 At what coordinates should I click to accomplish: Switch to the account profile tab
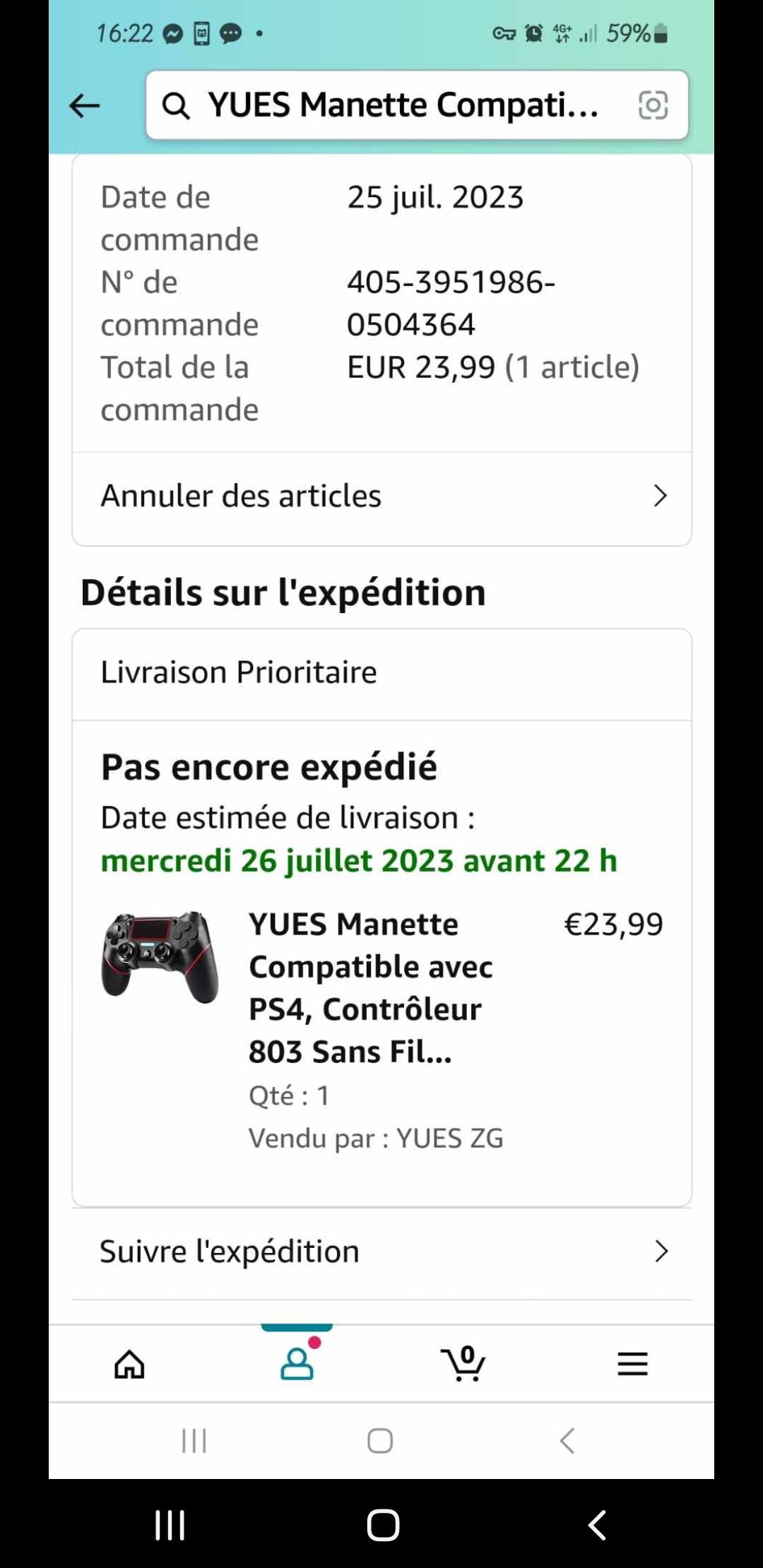(x=297, y=1363)
